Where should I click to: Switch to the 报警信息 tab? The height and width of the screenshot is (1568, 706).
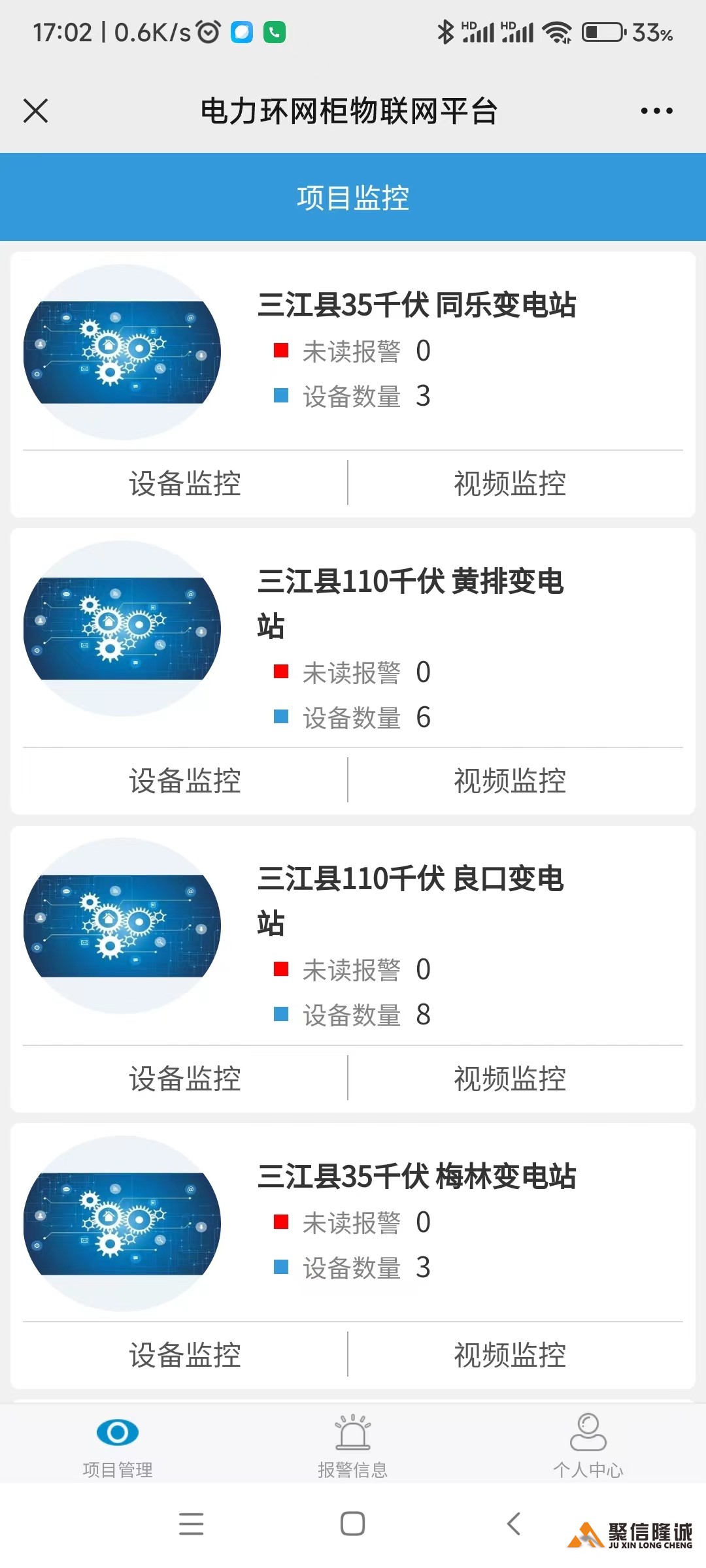point(353,1445)
